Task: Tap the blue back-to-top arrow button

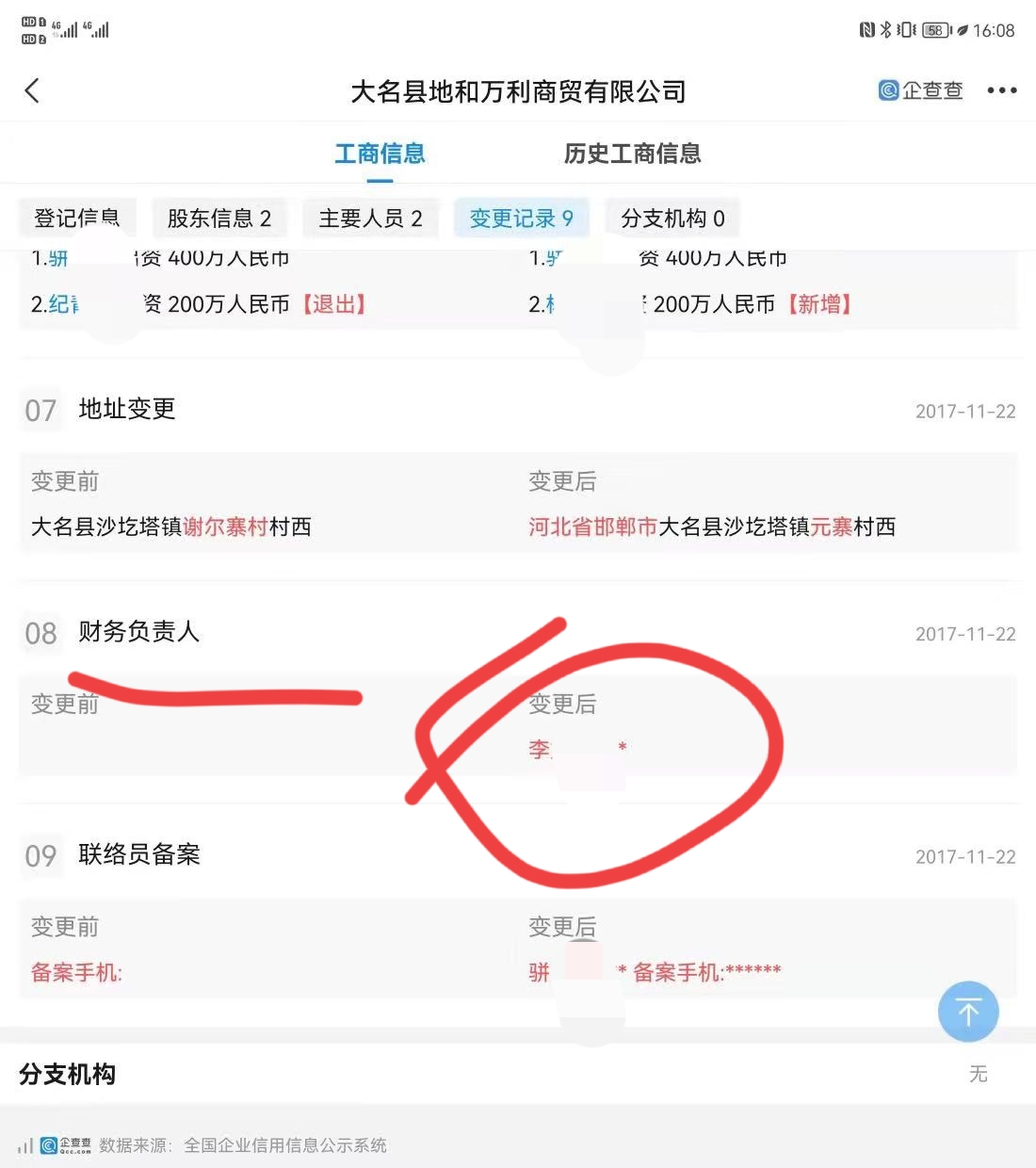Action: [x=968, y=1011]
